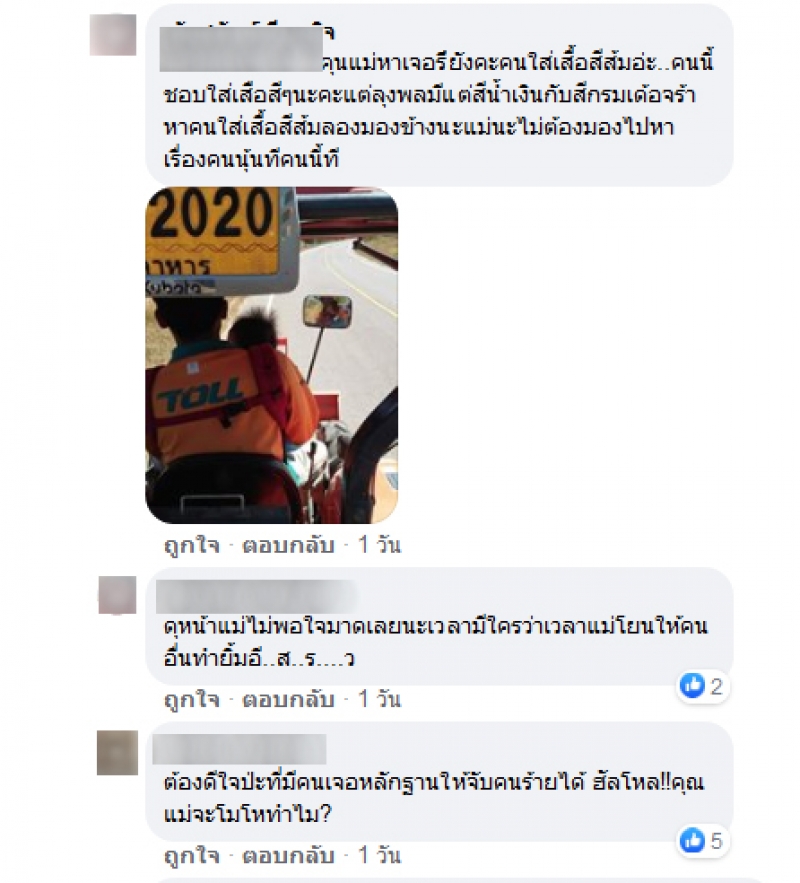Reply to the comment with the attached photo
This screenshot has width=800, height=883.
click(288, 545)
